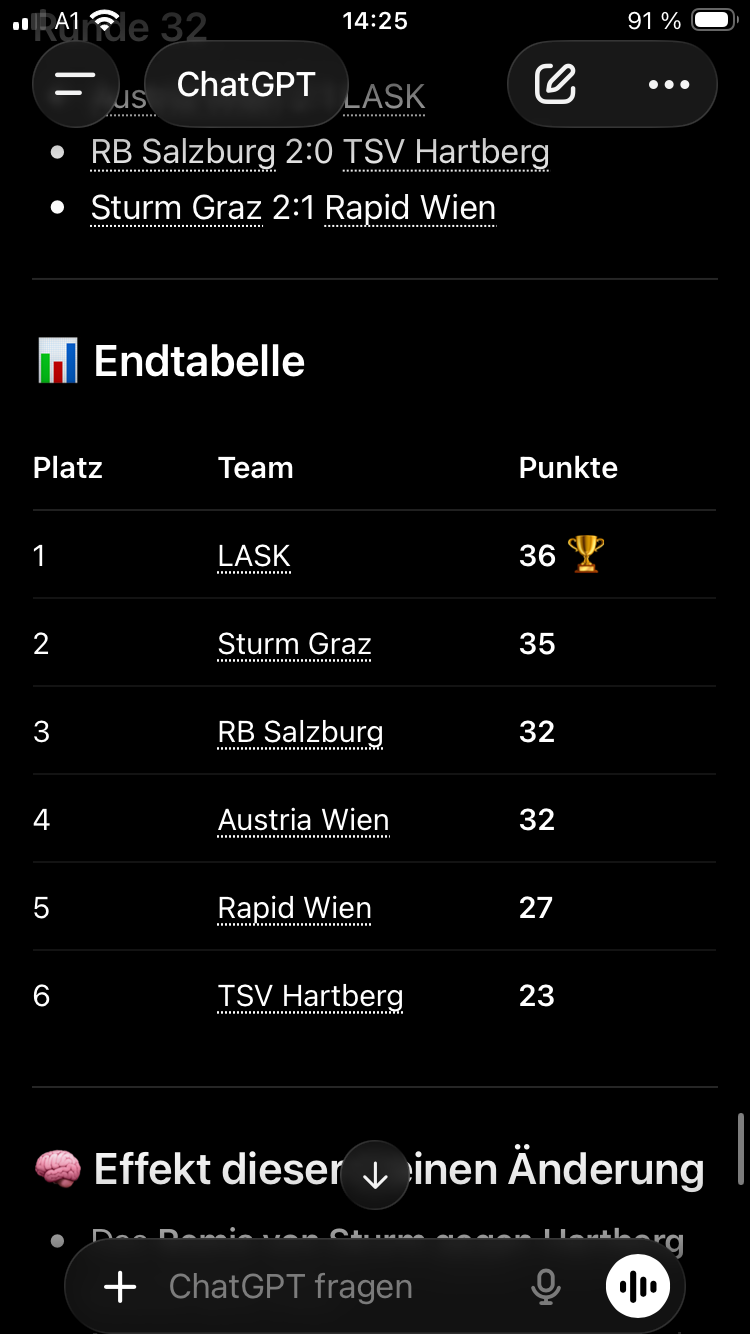
Task: Open the ChatGPT model selector
Action: tap(246, 85)
